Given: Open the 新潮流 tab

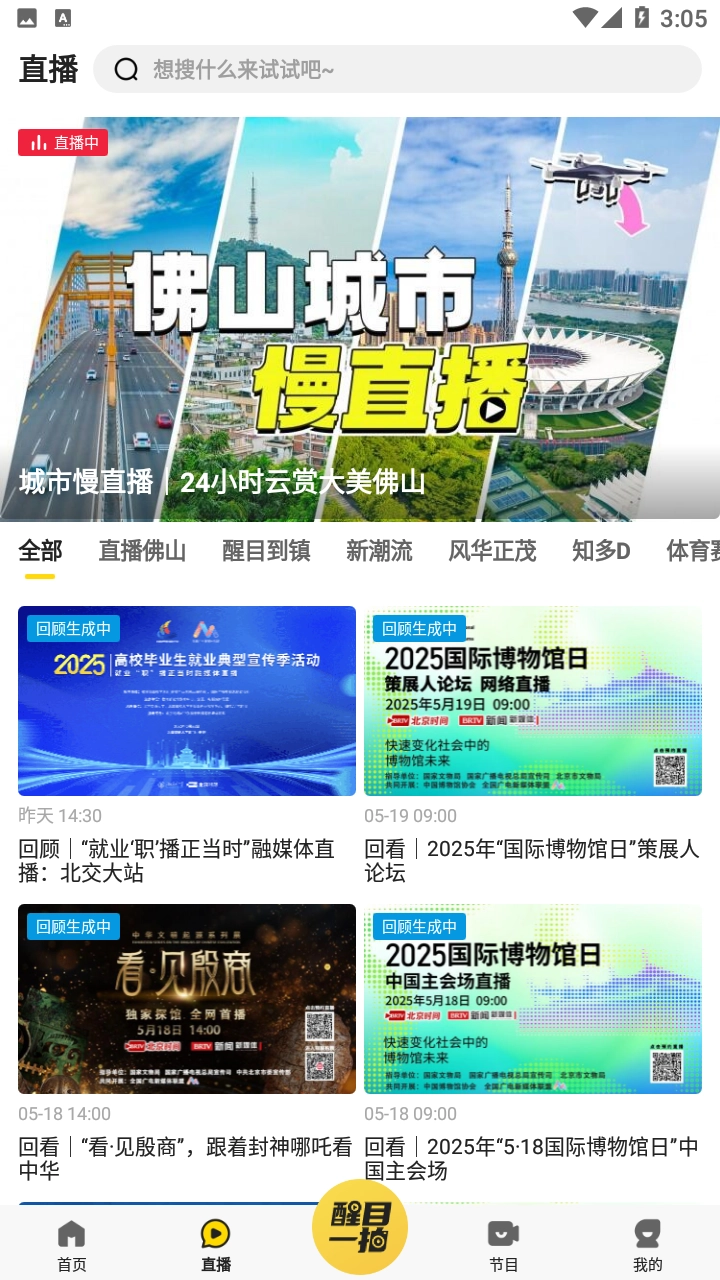Looking at the screenshot, I should tap(379, 551).
